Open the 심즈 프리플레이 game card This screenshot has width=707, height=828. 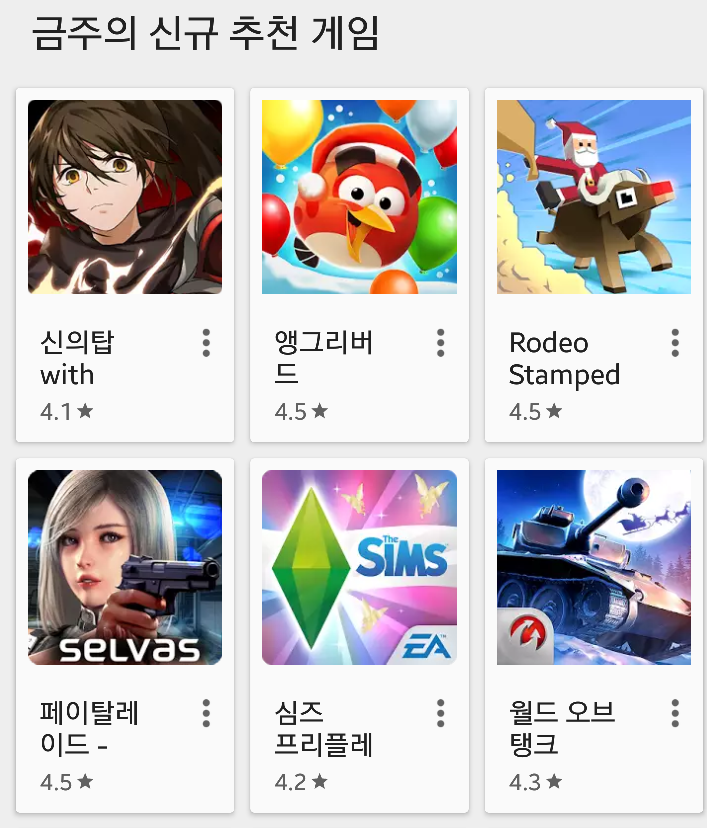359,567
